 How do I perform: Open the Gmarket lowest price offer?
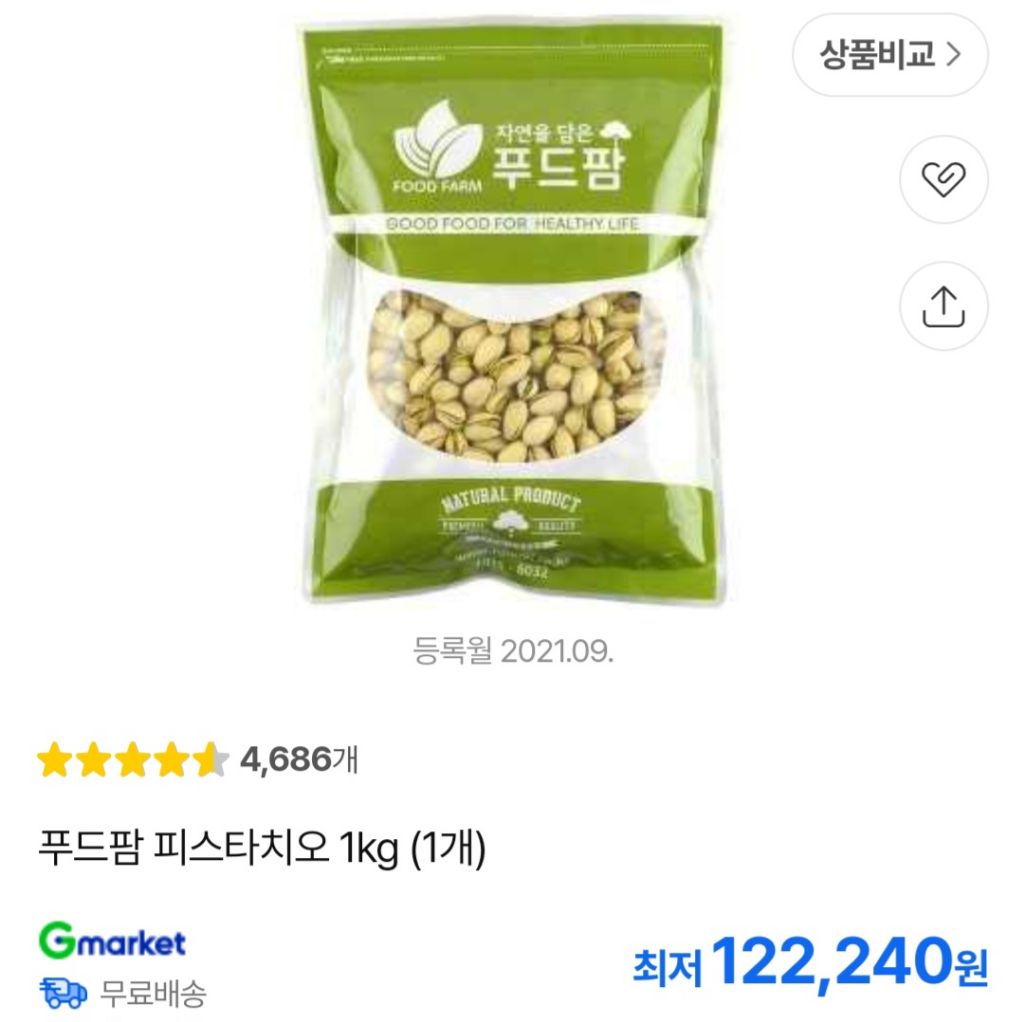810,962
